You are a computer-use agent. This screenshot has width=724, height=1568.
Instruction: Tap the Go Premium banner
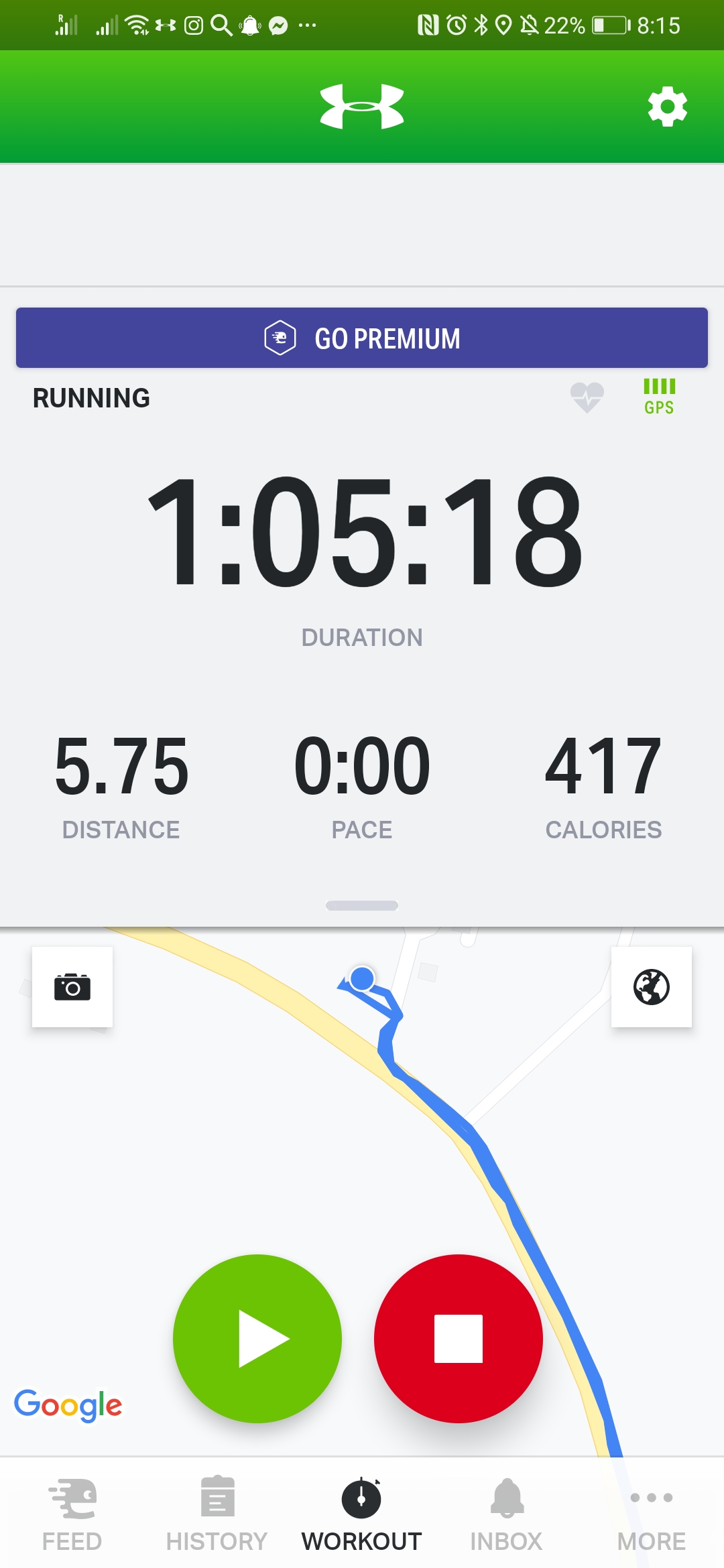pyautogui.click(x=362, y=338)
